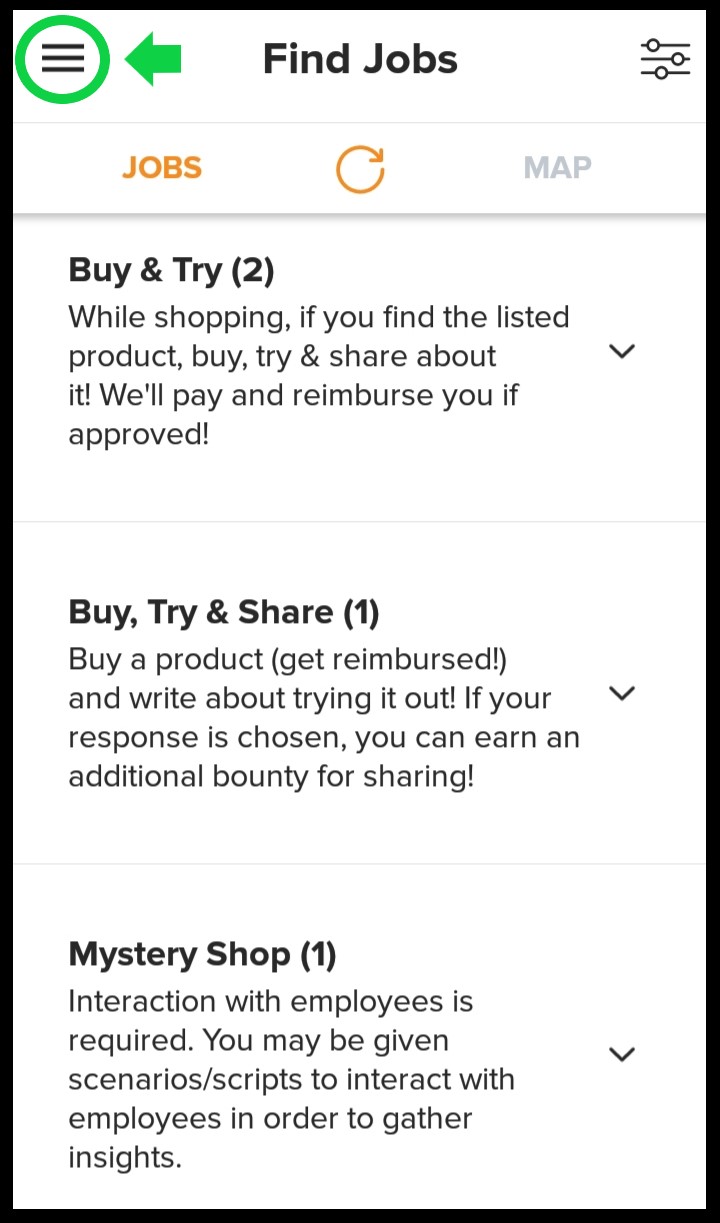
Task: Switch to the Map tab
Action: (x=557, y=167)
